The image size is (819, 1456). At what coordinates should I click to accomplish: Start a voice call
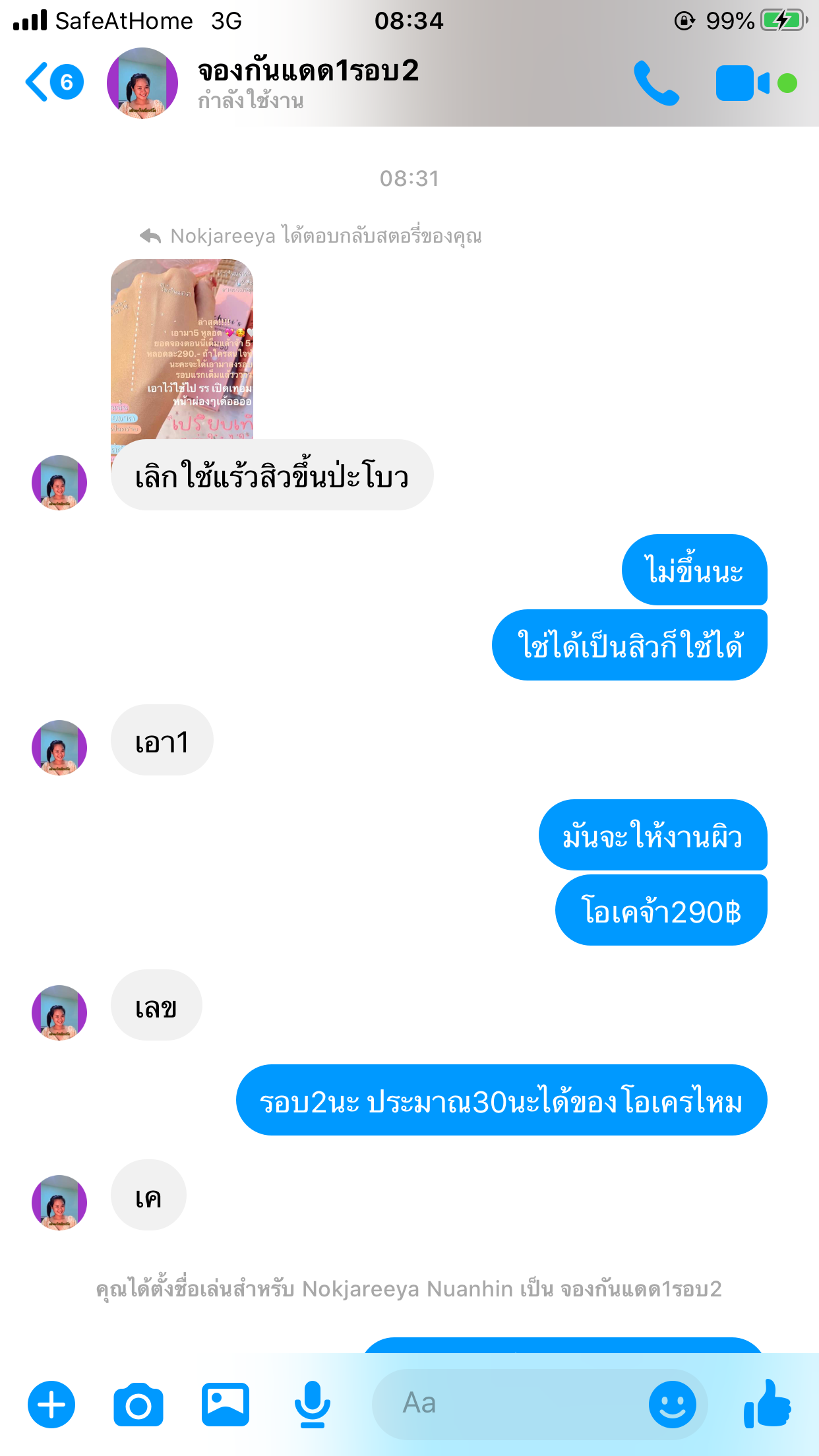(656, 83)
